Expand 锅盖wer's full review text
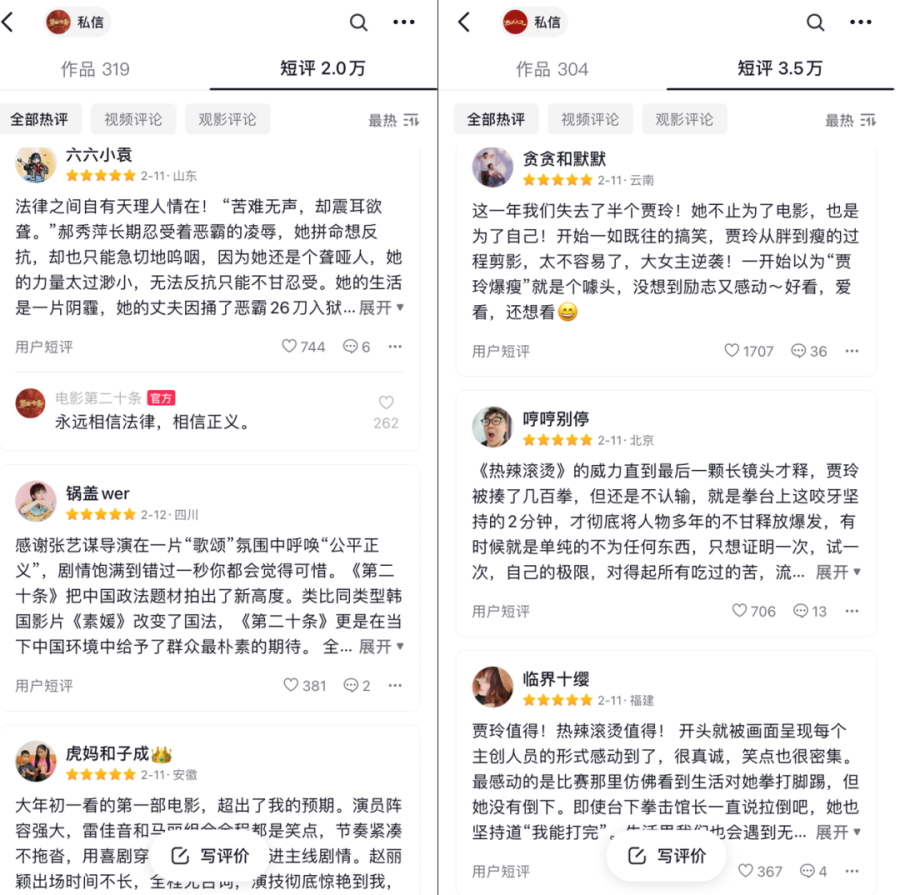The image size is (900, 895). click(381, 647)
